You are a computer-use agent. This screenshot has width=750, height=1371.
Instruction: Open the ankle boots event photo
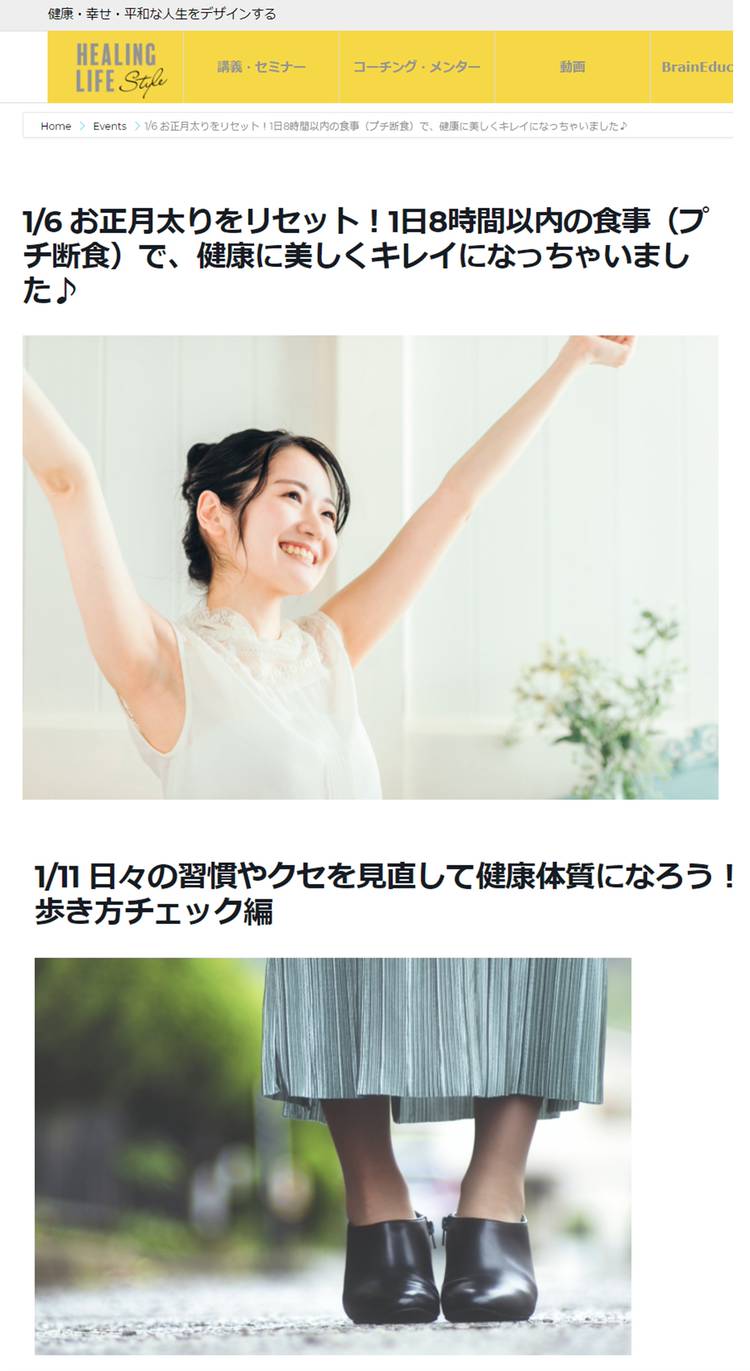coord(332,1155)
